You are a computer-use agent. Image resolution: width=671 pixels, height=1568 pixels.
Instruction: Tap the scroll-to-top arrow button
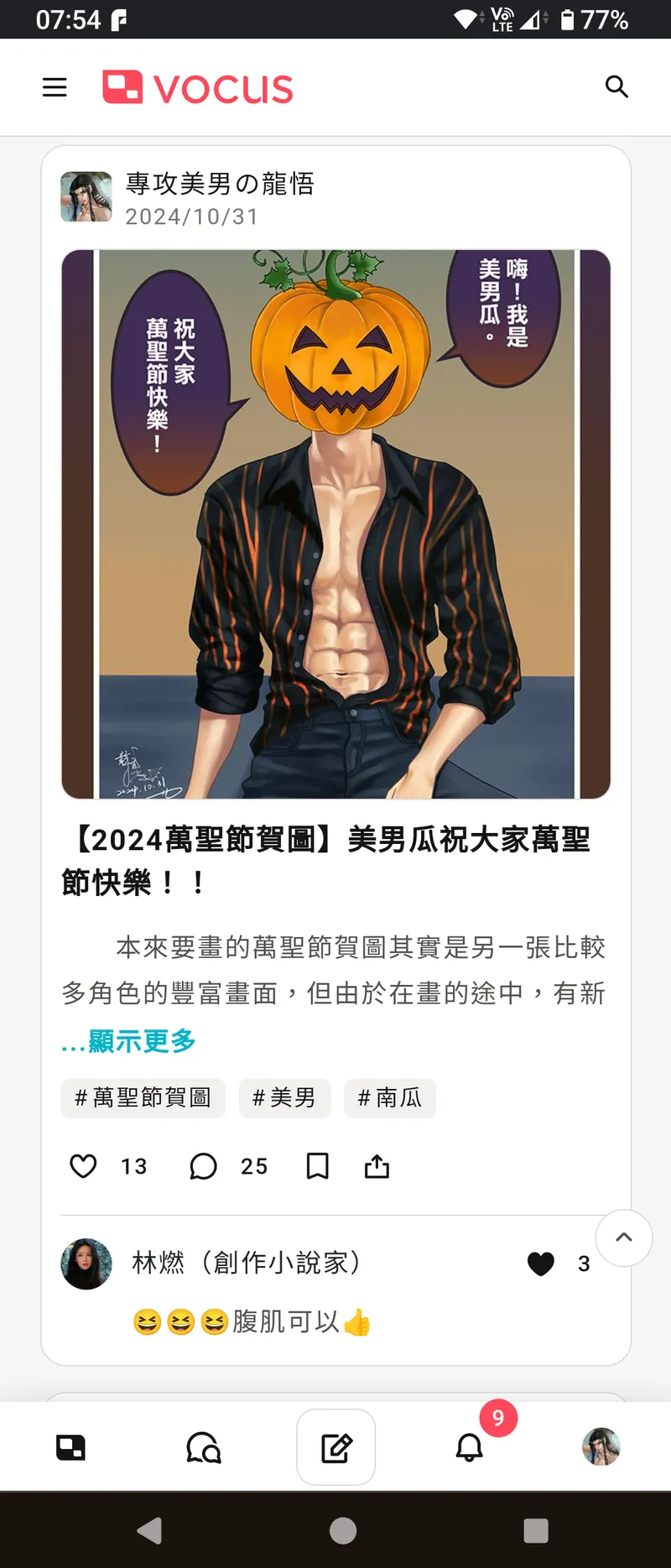click(x=624, y=1237)
